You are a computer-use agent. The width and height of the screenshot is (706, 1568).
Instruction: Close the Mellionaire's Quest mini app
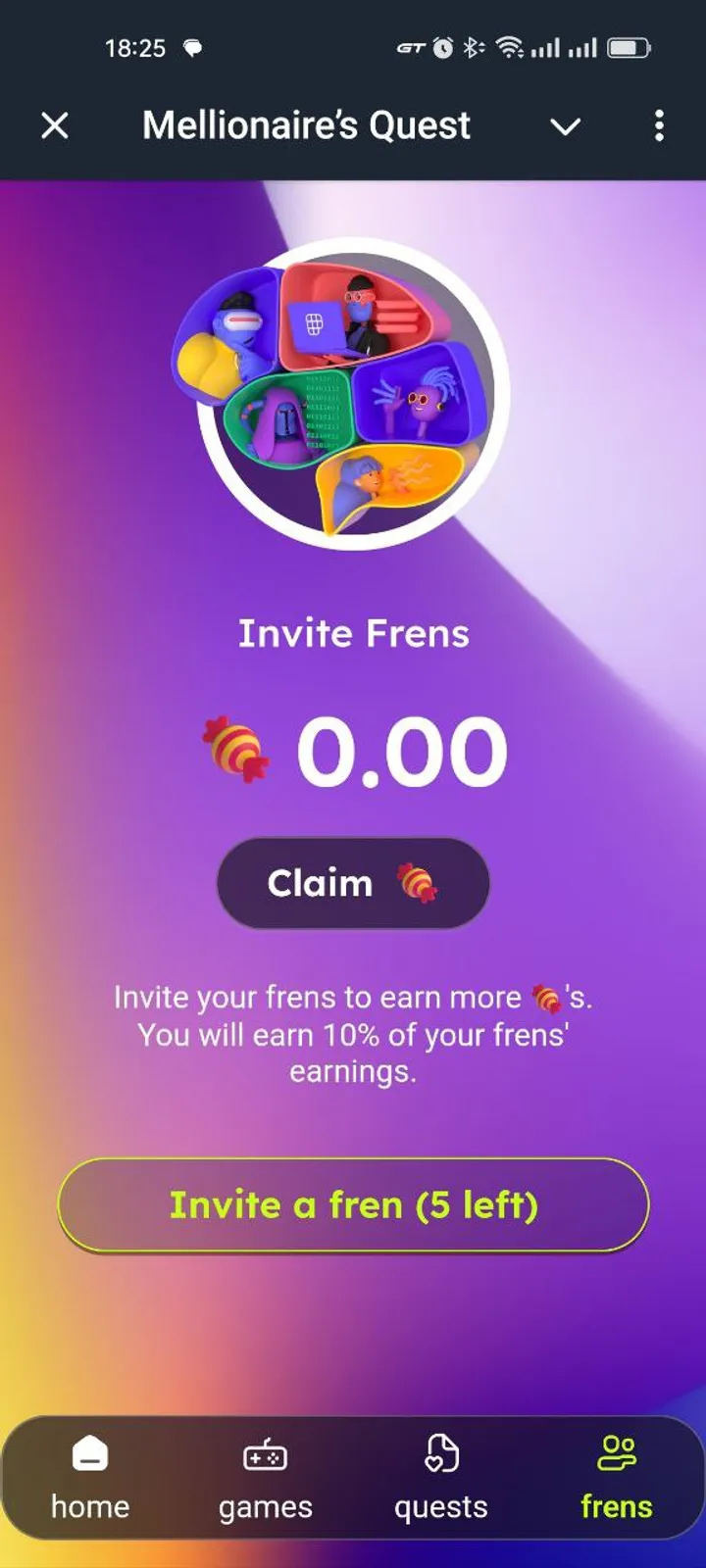(x=55, y=125)
